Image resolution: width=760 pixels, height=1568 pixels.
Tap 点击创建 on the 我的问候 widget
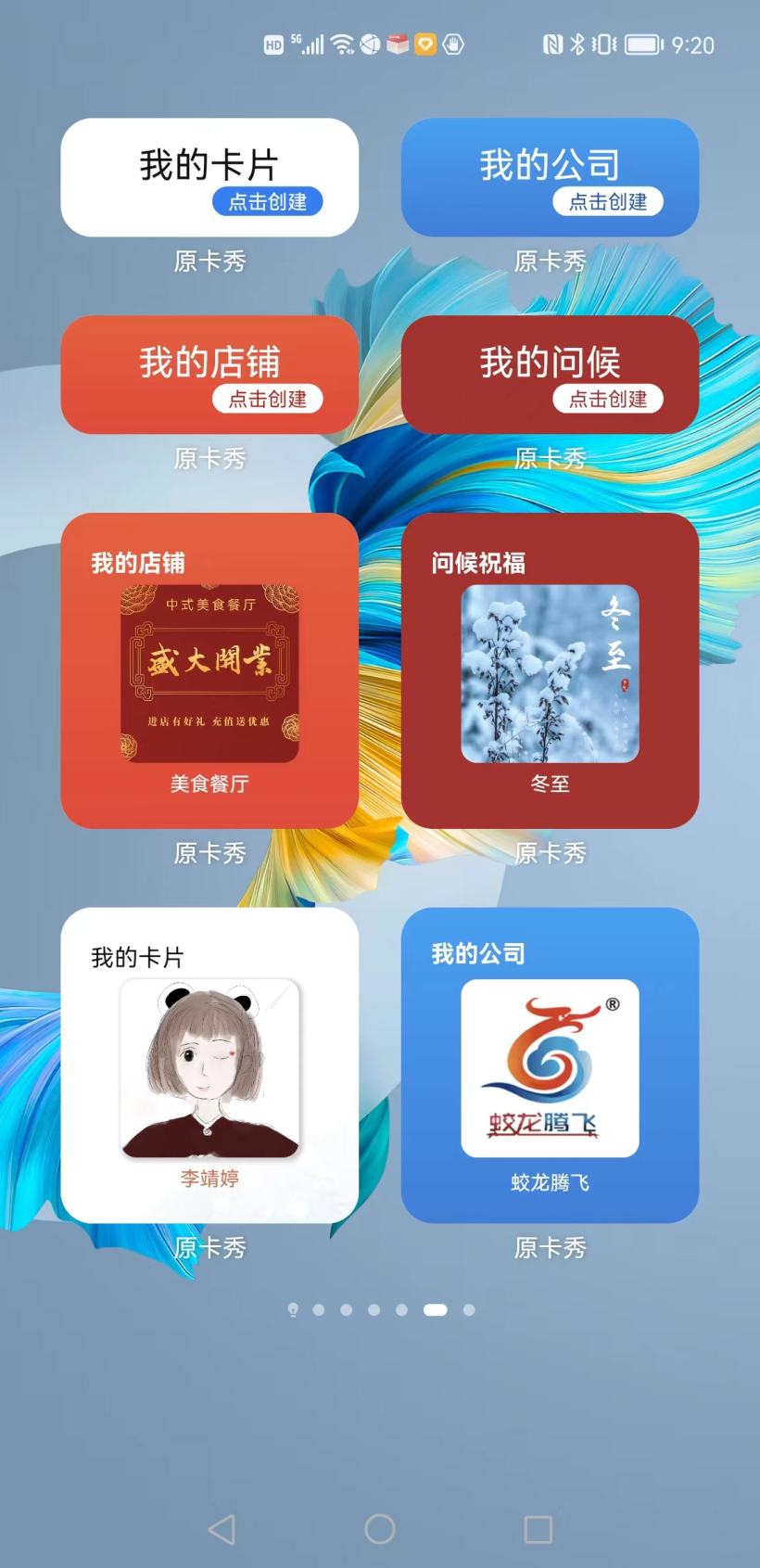click(608, 399)
